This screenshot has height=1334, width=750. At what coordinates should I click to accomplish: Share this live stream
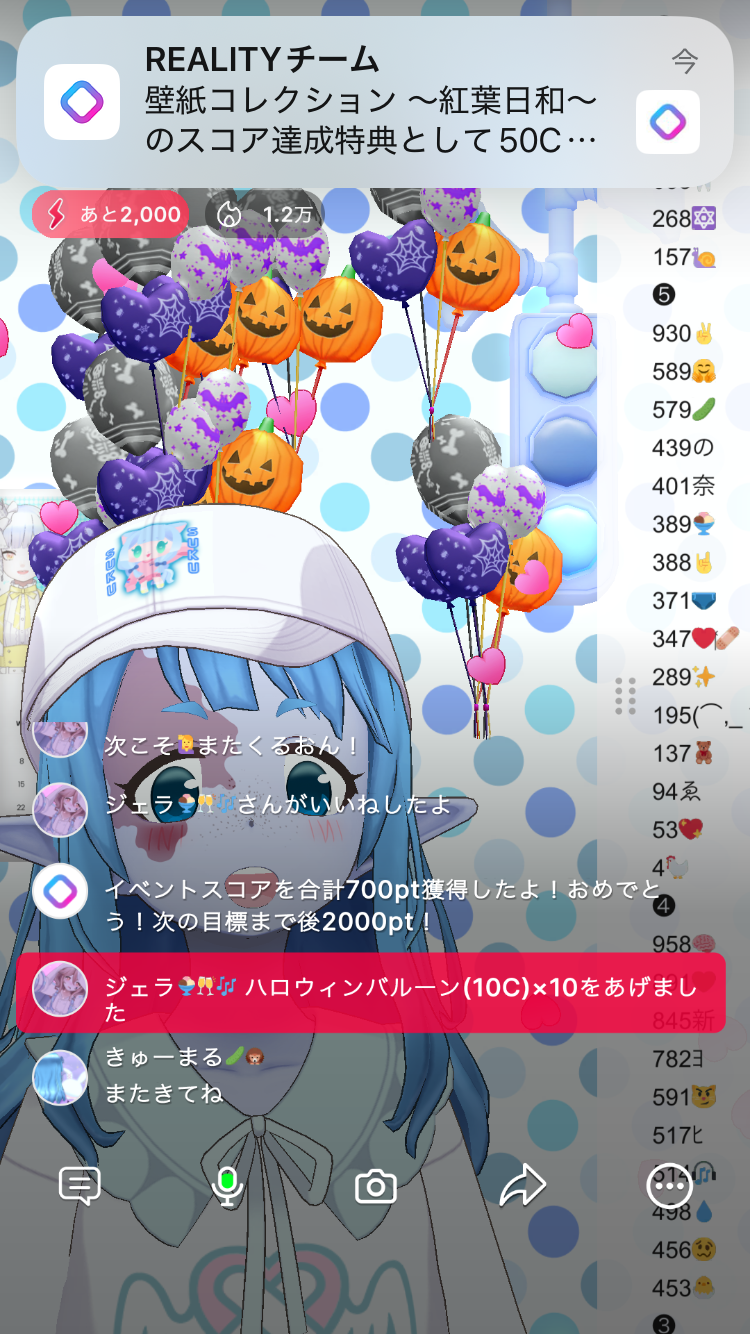[522, 1186]
